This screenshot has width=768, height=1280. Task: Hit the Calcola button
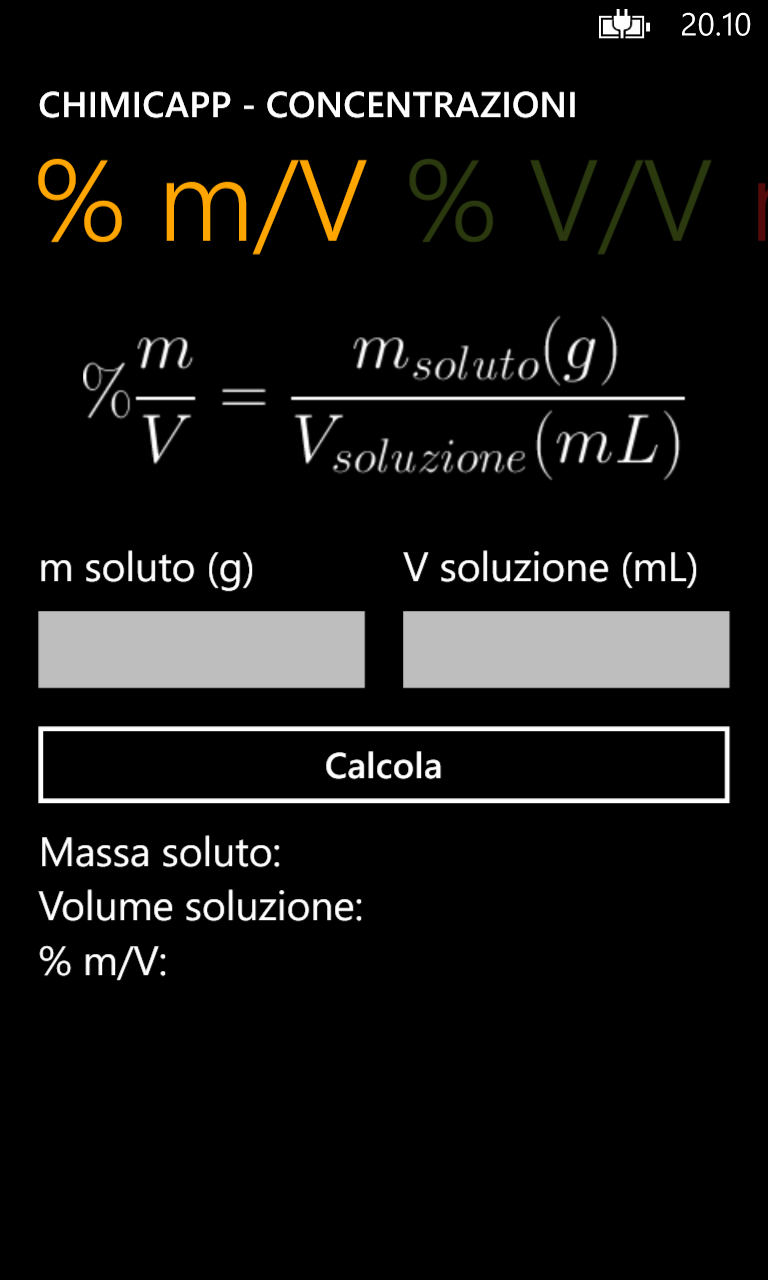click(384, 765)
